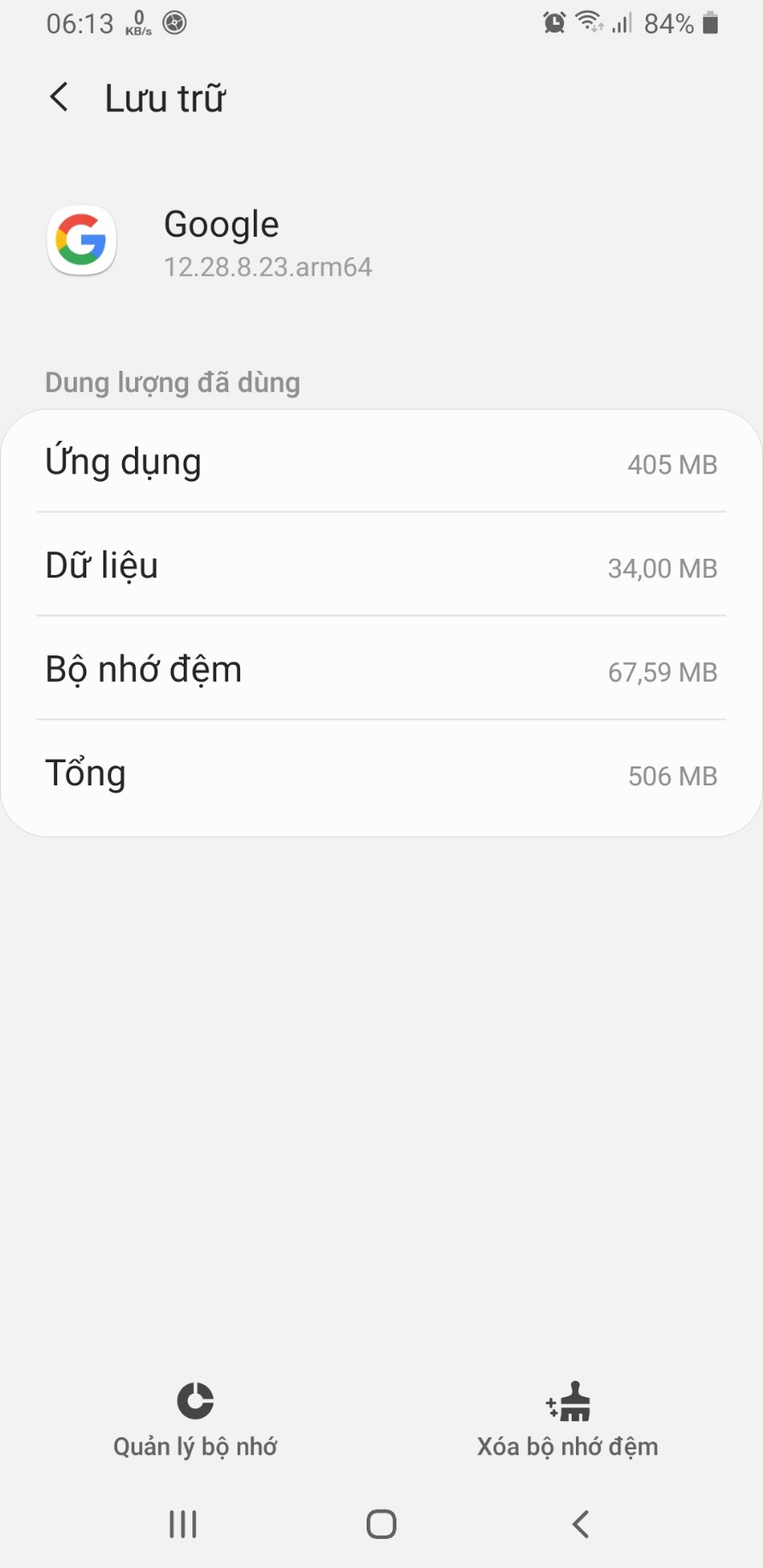Tap the Wi-Fi icon in status bar

tap(588, 22)
